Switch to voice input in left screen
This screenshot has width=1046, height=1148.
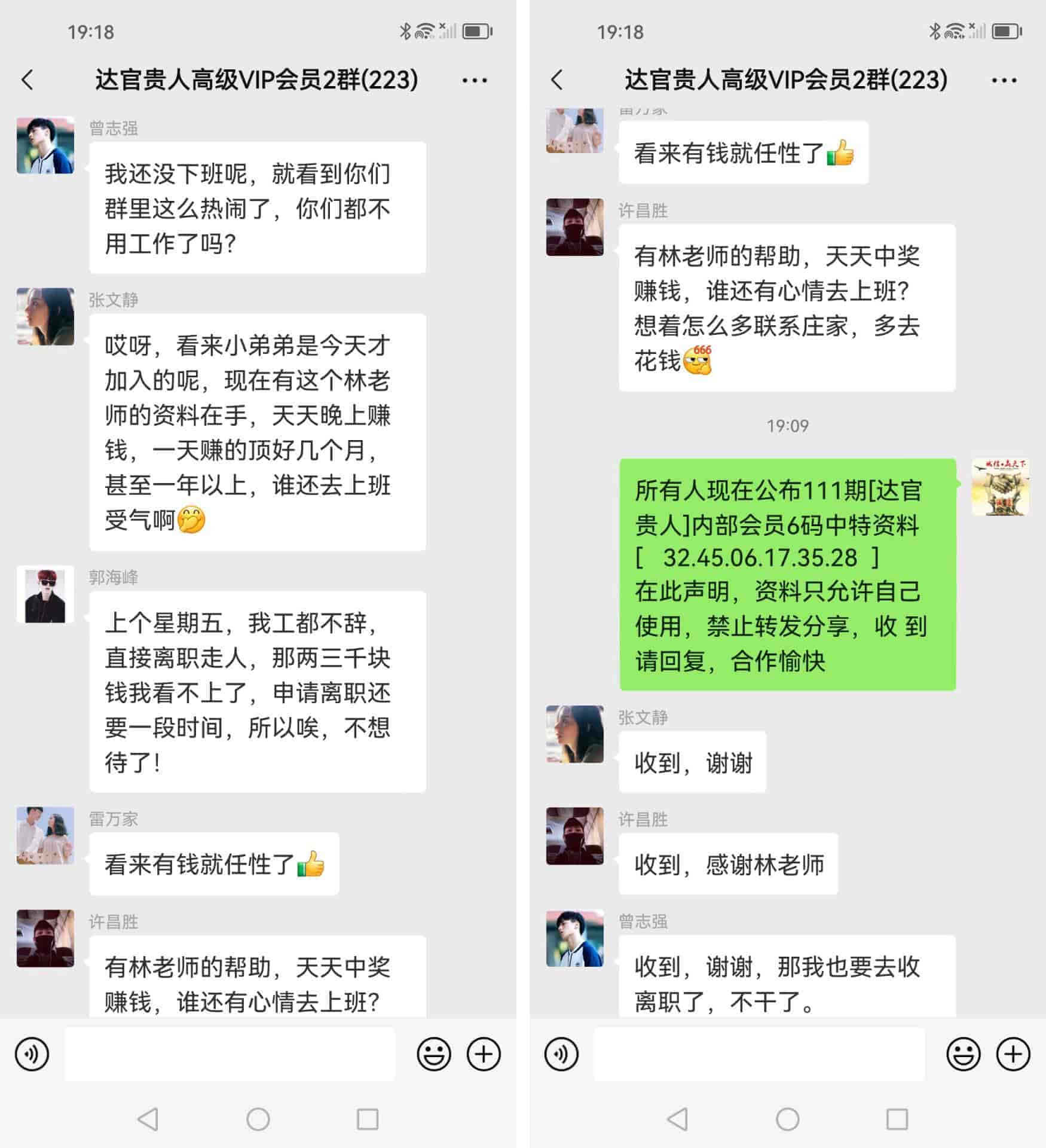tap(32, 1054)
